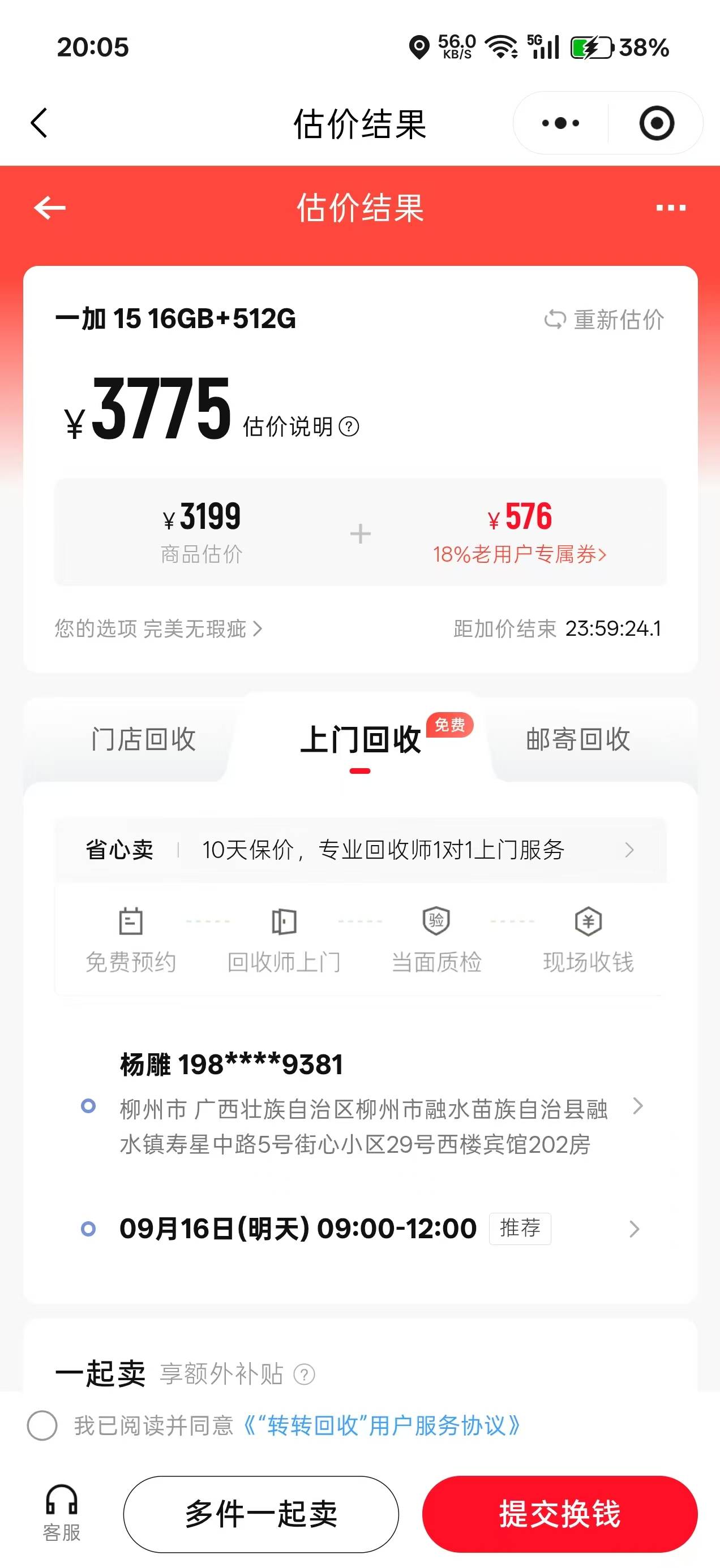The height and width of the screenshot is (1568, 720).
Task: Close the mini-program with the circle icon
Action: pos(657,123)
